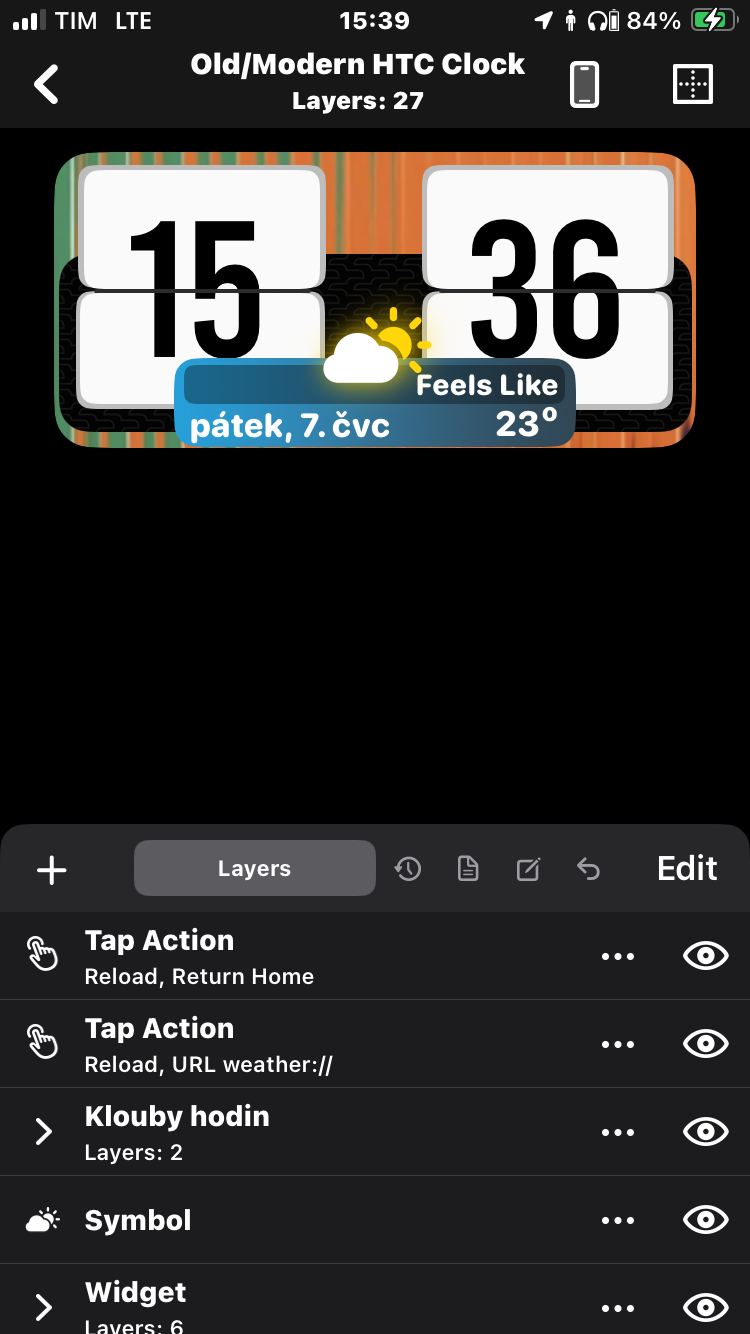
Task: Tap the Edit button
Action: (x=686, y=868)
